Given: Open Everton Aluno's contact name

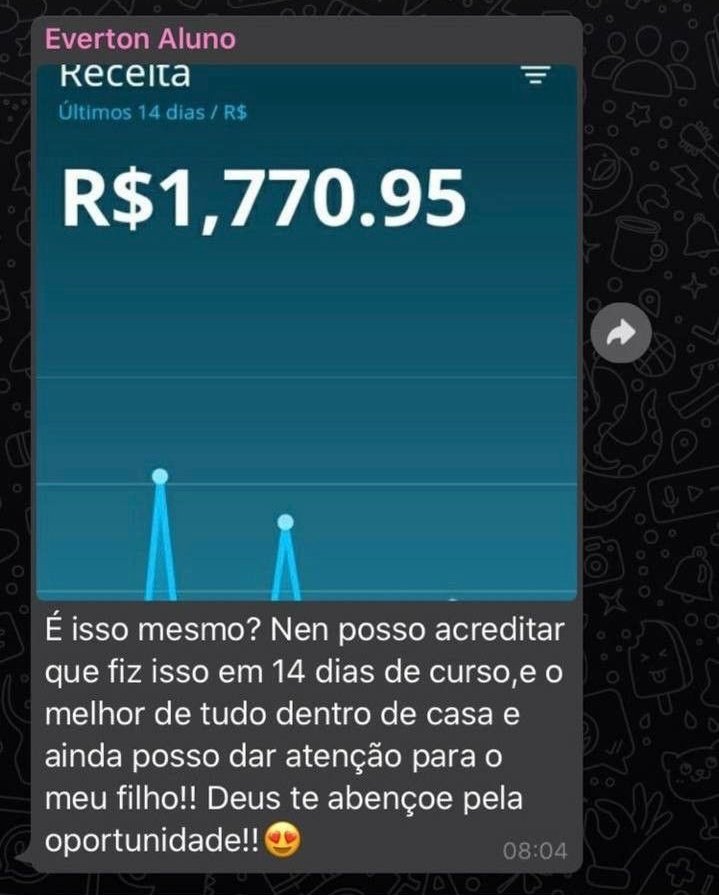Looking at the screenshot, I should coord(140,39).
